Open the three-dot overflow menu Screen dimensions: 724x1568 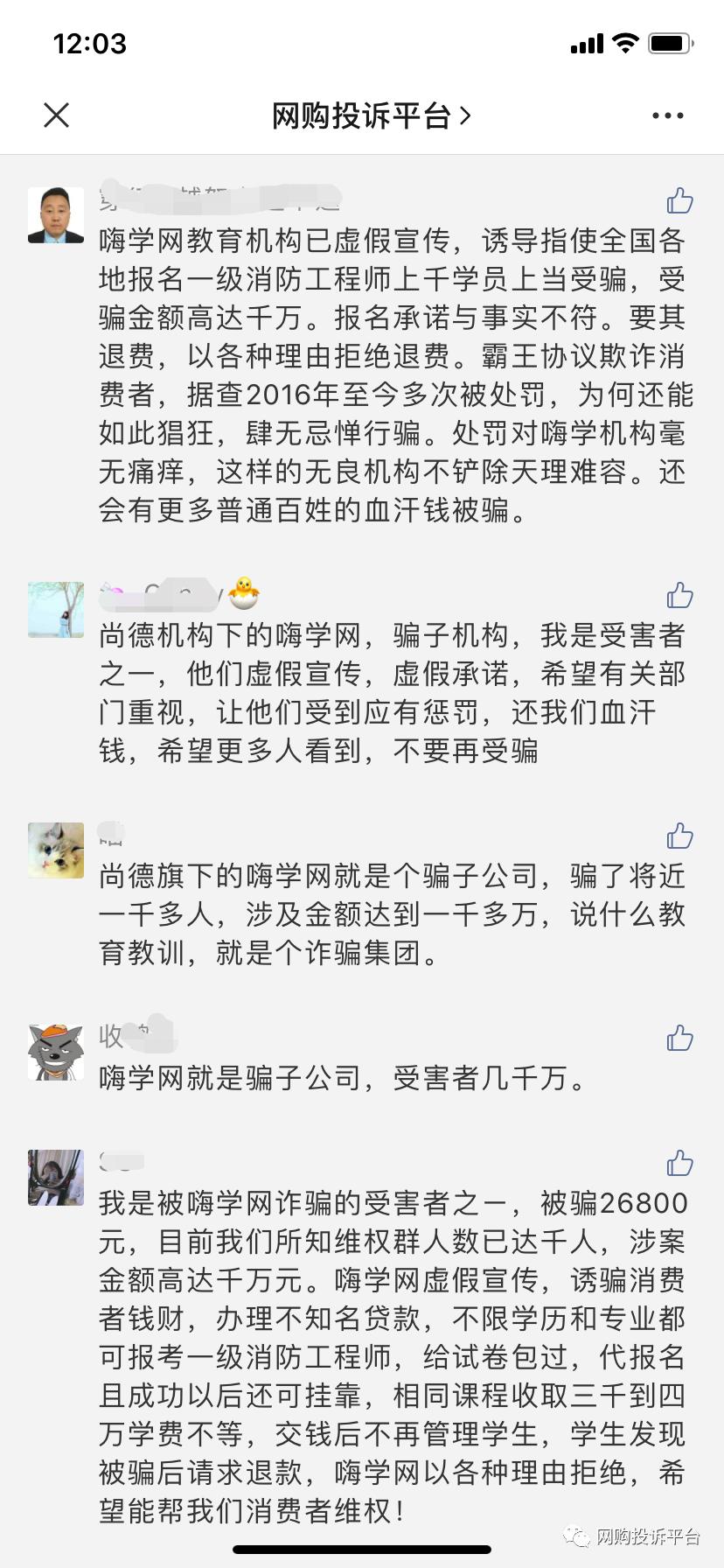coord(668,115)
